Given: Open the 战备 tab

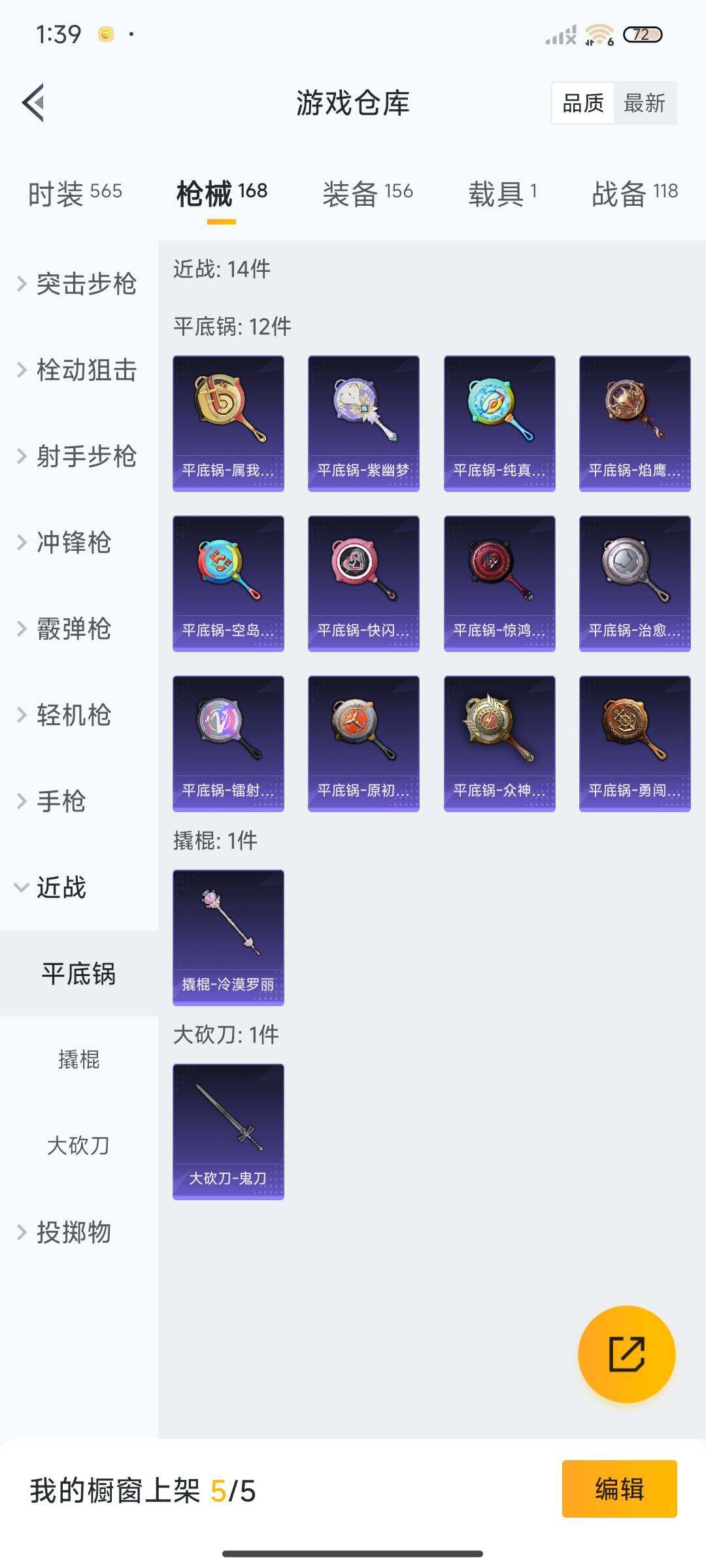Looking at the screenshot, I should click(x=634, y=194).
